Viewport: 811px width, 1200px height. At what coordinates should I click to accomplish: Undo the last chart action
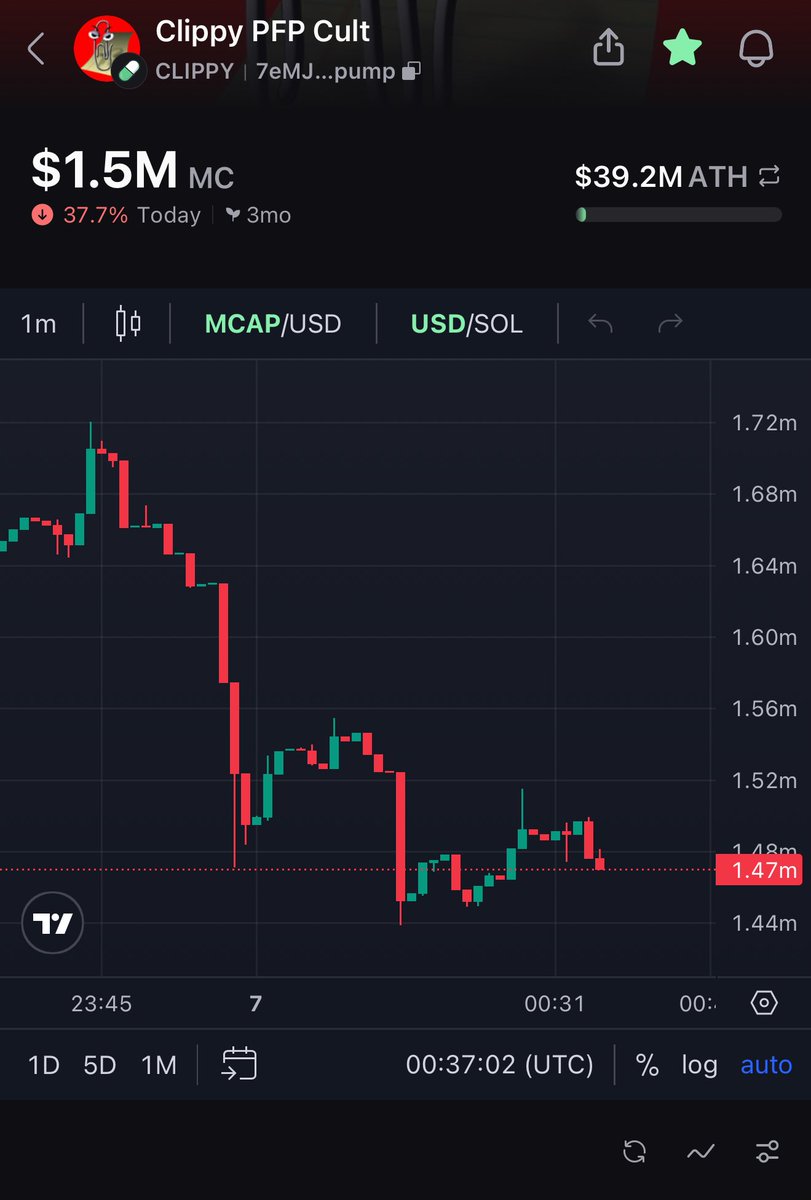coord(600,323)
